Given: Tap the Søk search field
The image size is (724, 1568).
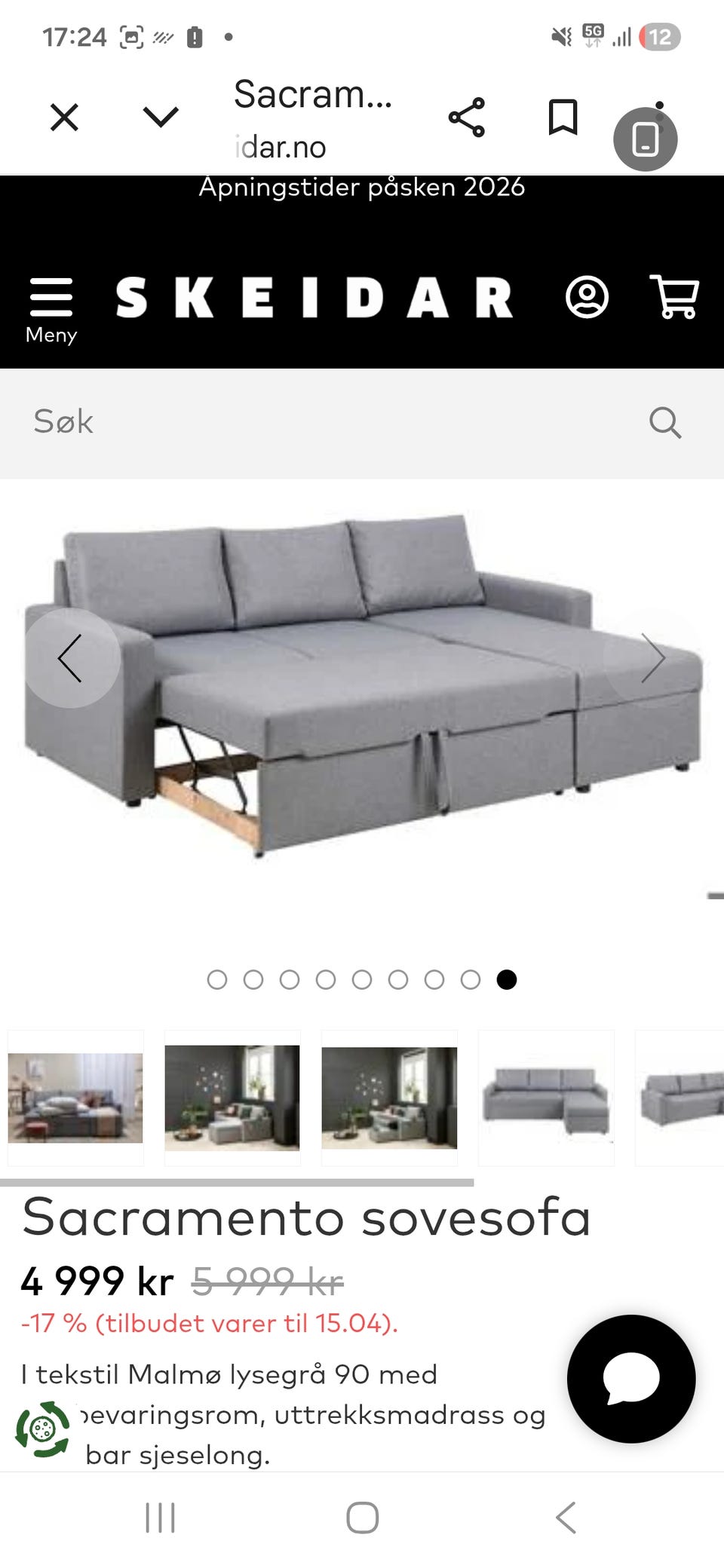Looking at the screenshot, I should pyautogui.click(x=332, y=422).
